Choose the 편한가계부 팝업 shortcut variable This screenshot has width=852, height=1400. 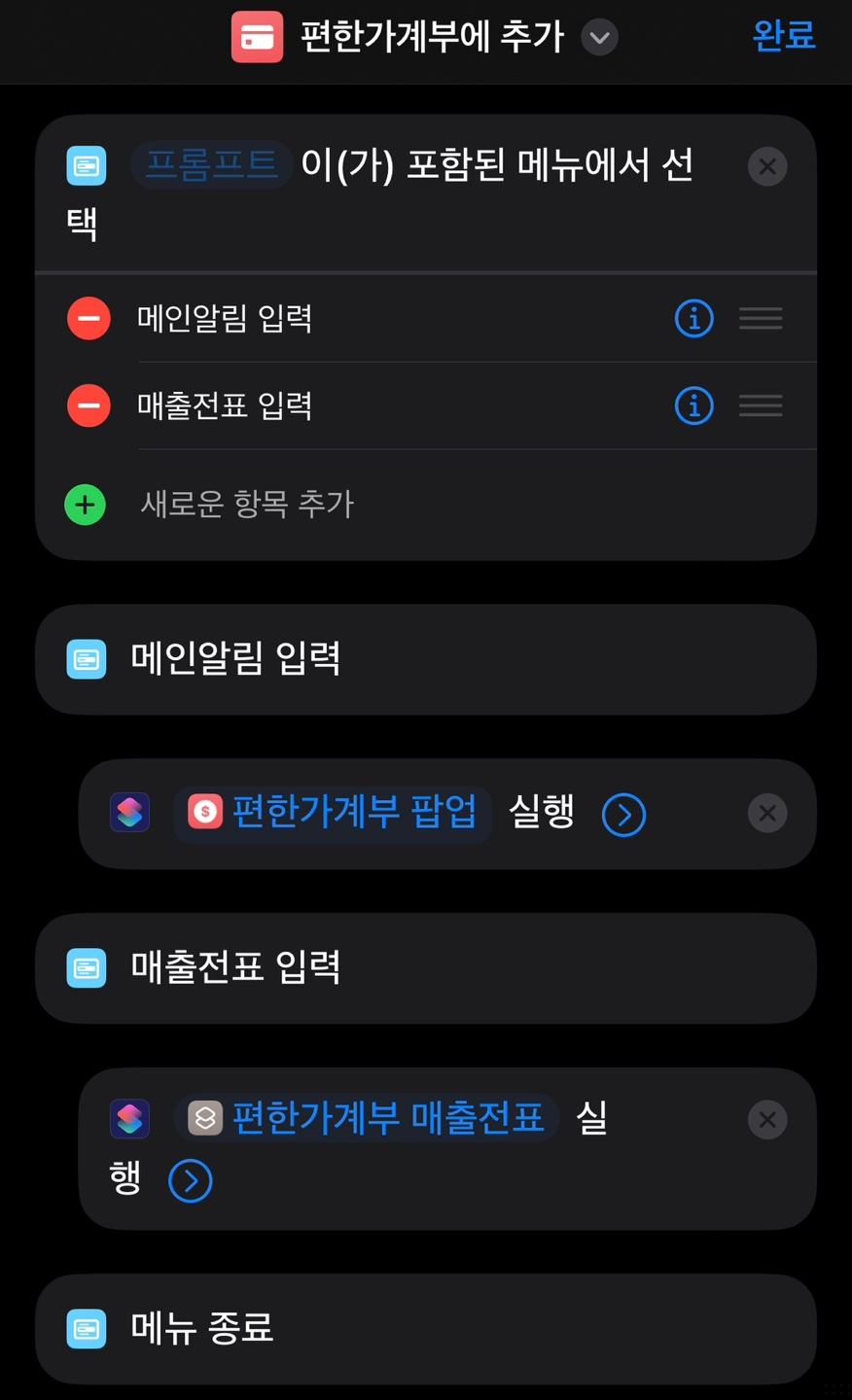click(x=333, y=812)
